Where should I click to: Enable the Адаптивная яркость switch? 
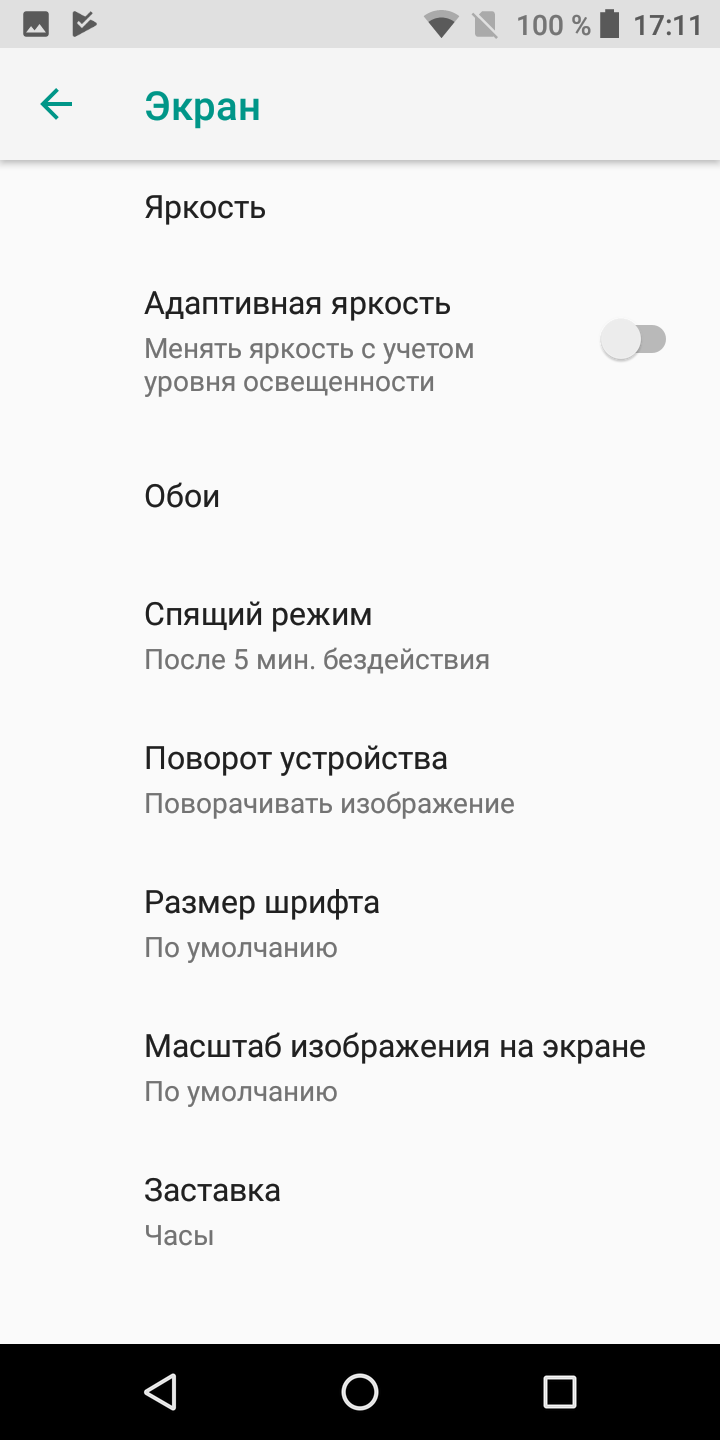click(633, 340)
